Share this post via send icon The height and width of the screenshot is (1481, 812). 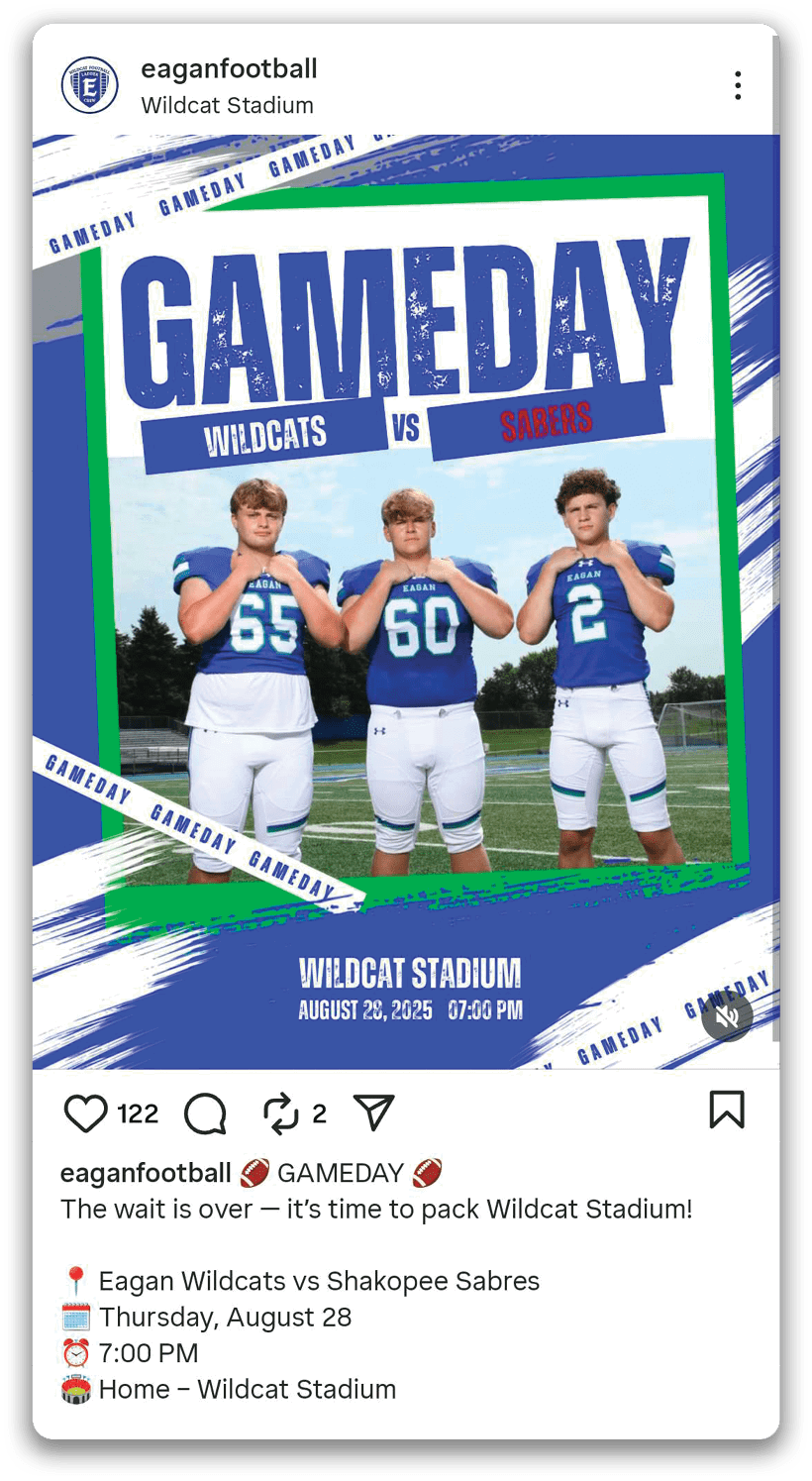[x=374, y=1113]
